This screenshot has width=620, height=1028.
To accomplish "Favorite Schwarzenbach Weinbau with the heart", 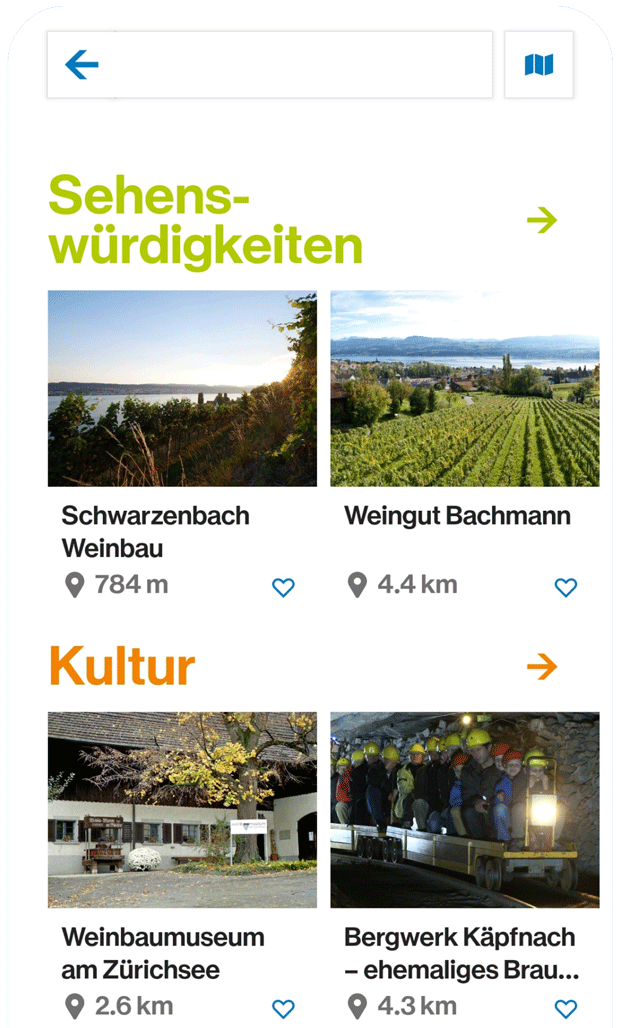I will [x=284, y=587].
